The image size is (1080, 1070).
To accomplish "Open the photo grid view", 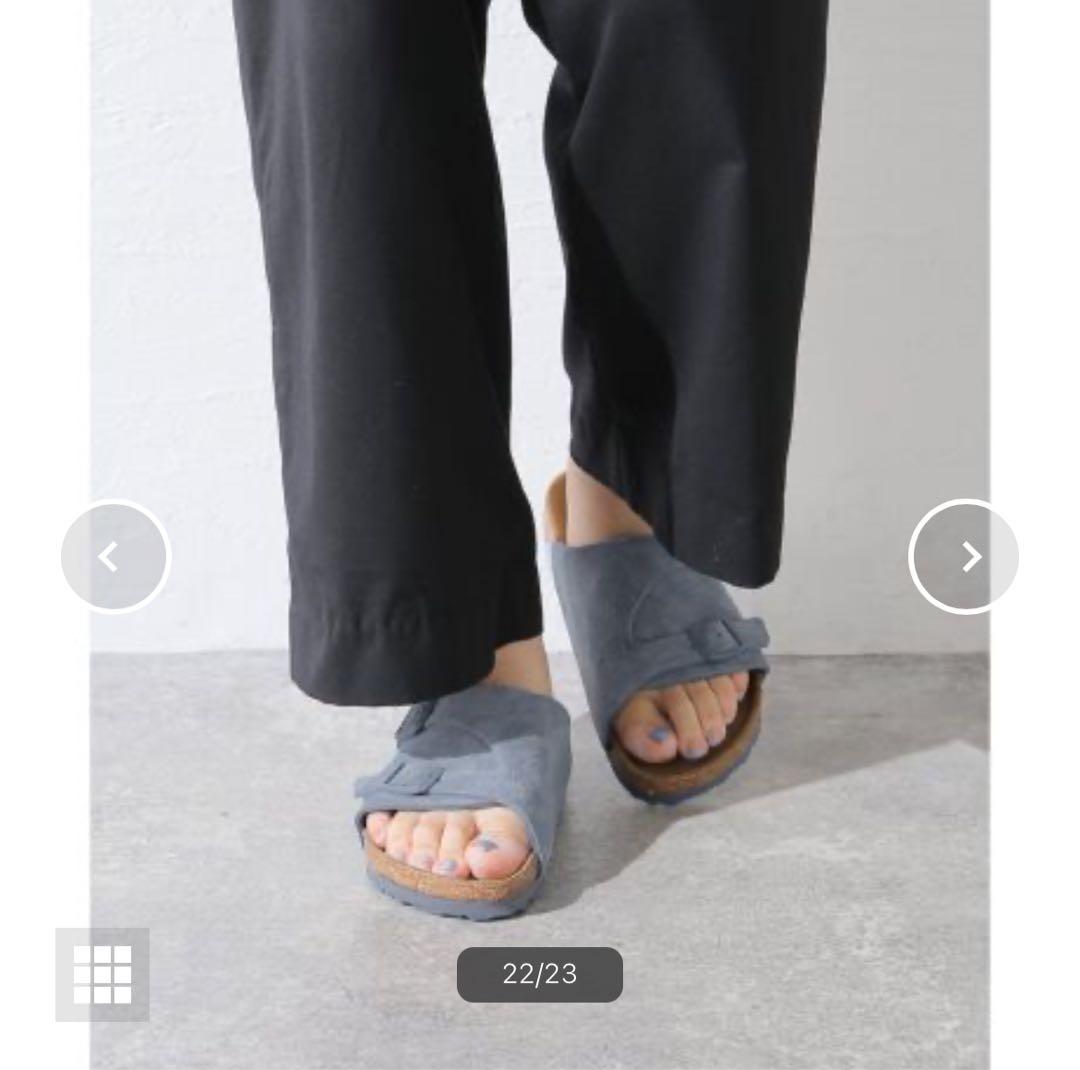I will coord(102,974).
